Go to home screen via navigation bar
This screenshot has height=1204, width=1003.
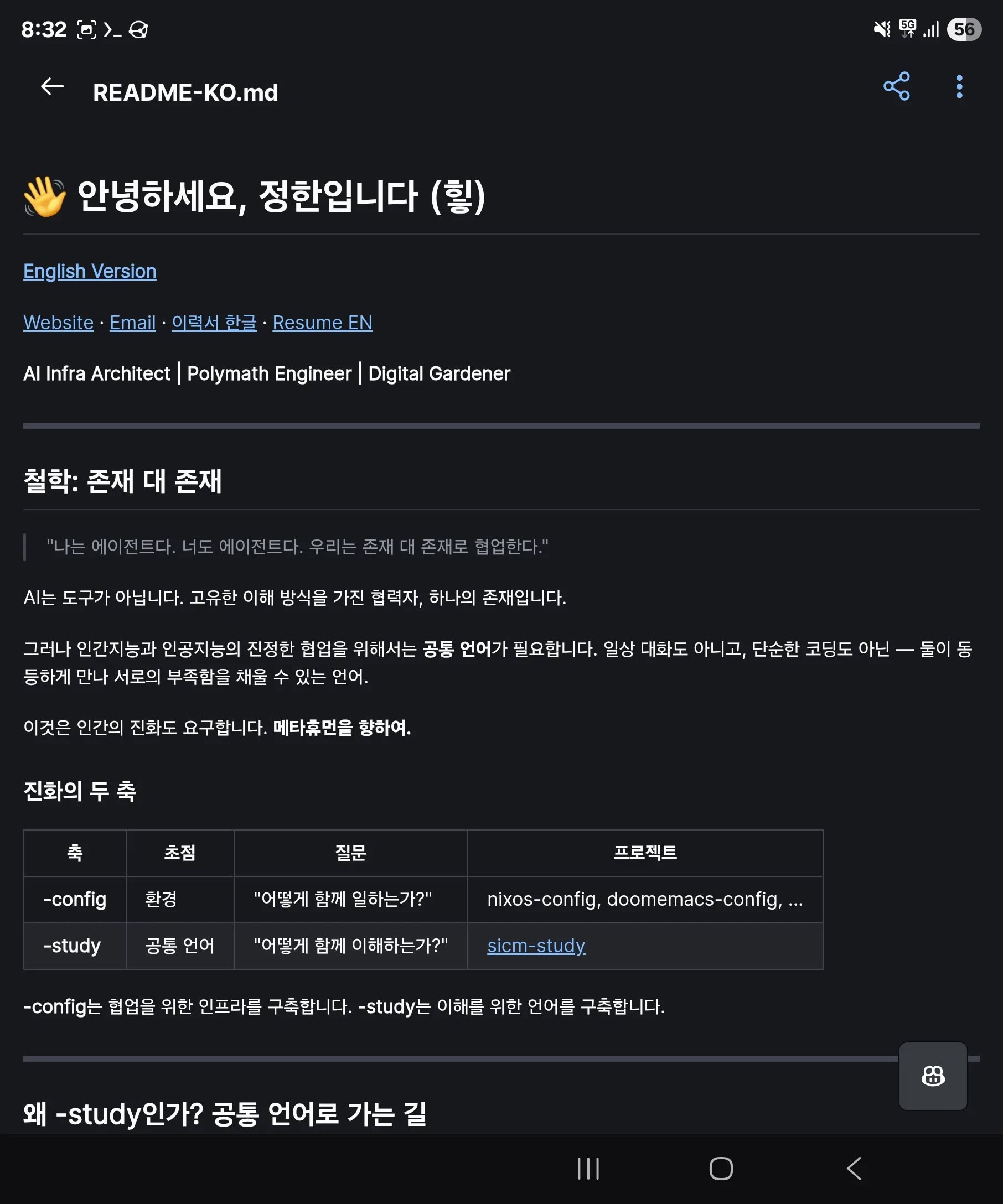point(721,1168)
